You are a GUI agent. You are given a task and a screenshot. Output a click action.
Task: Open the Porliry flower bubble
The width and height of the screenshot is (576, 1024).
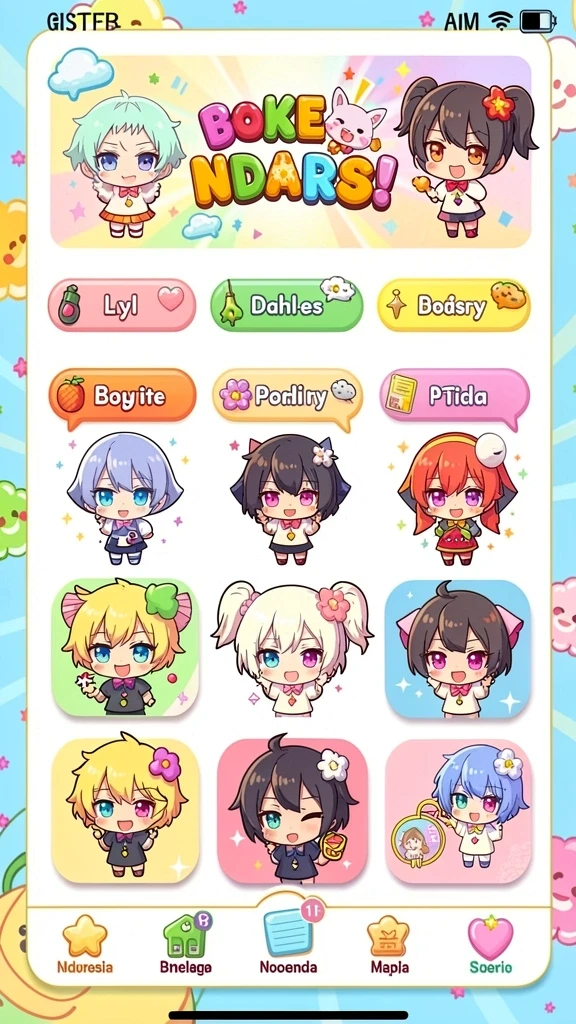[287, 396]
